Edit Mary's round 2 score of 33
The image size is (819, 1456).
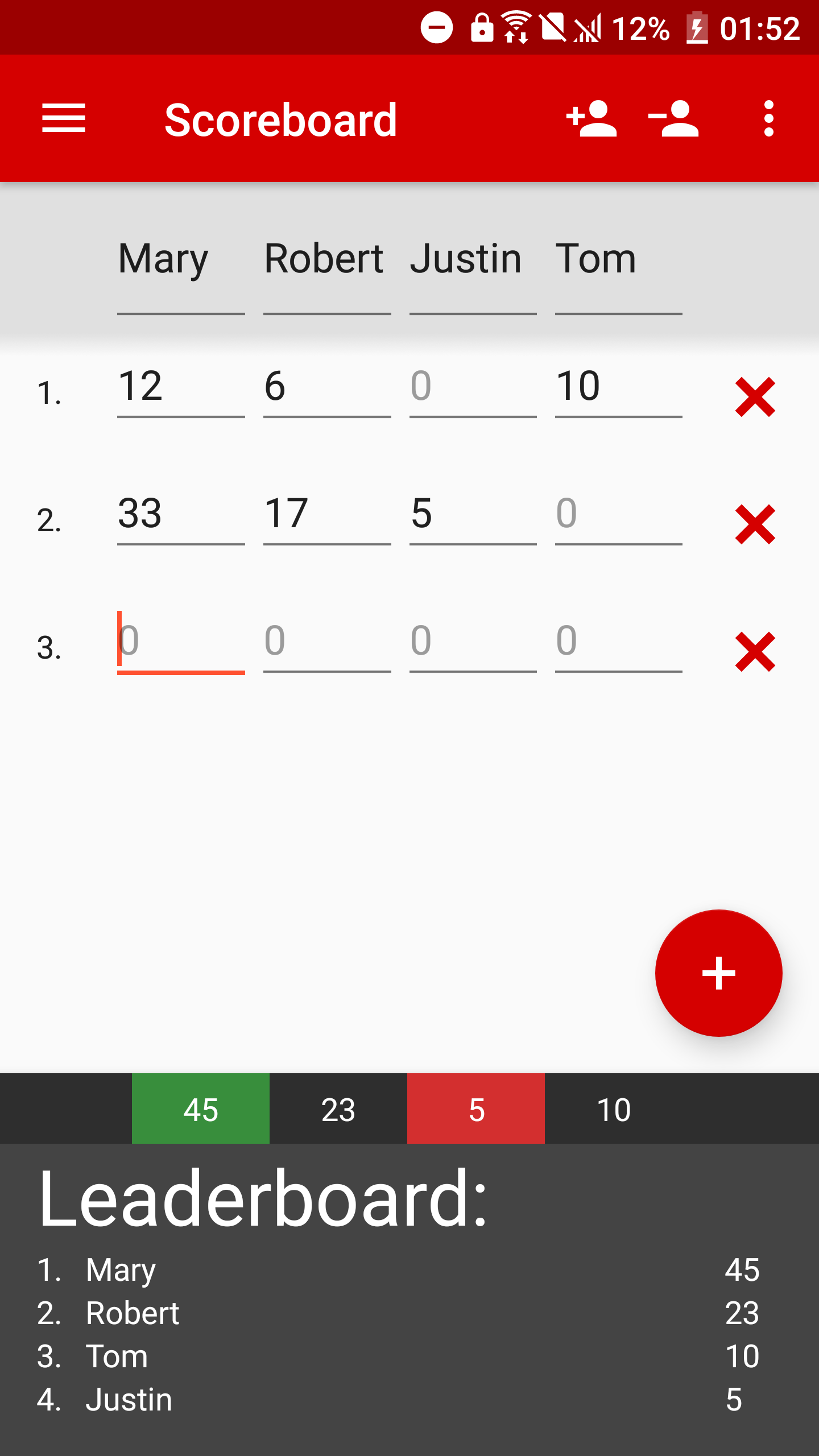(181, 514)
